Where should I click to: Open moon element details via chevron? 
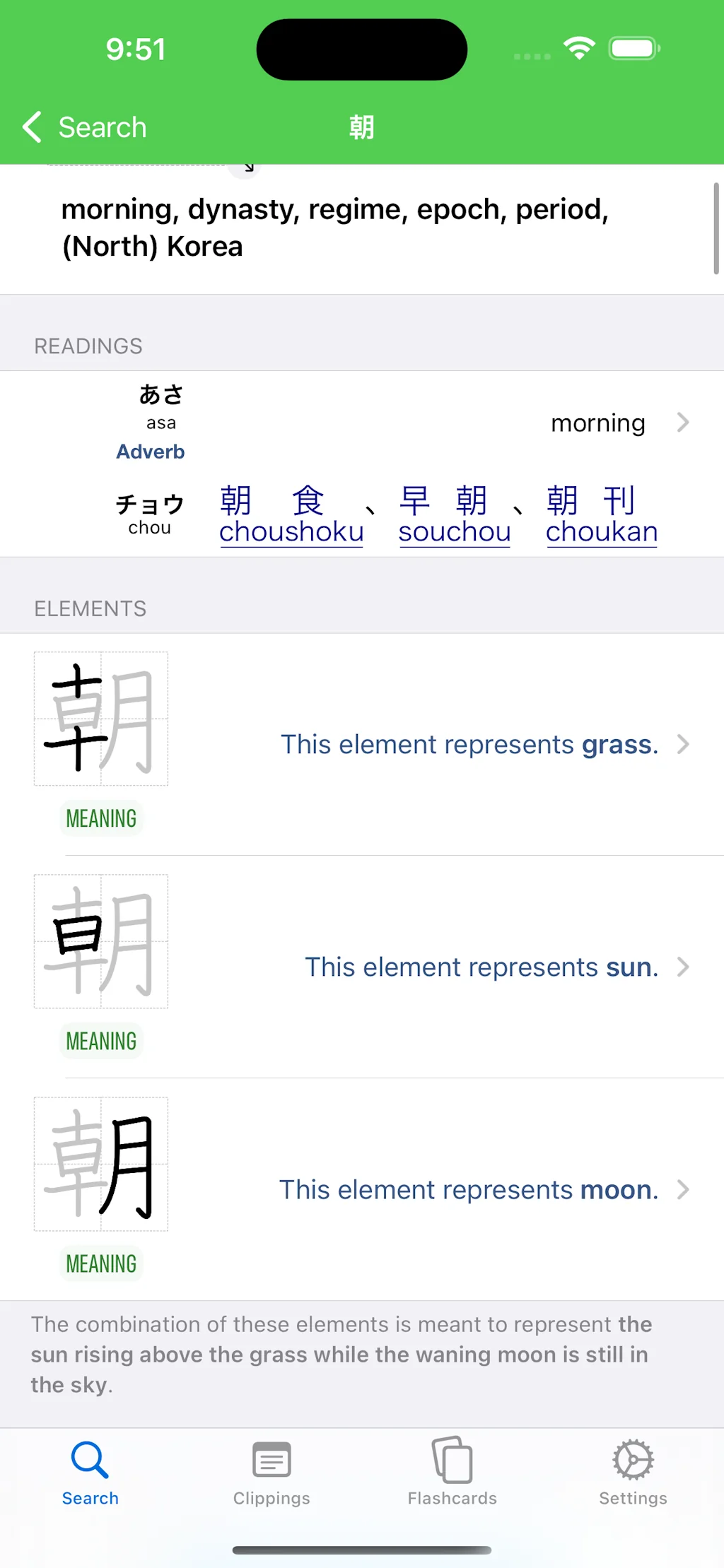tap(683, 1189)
